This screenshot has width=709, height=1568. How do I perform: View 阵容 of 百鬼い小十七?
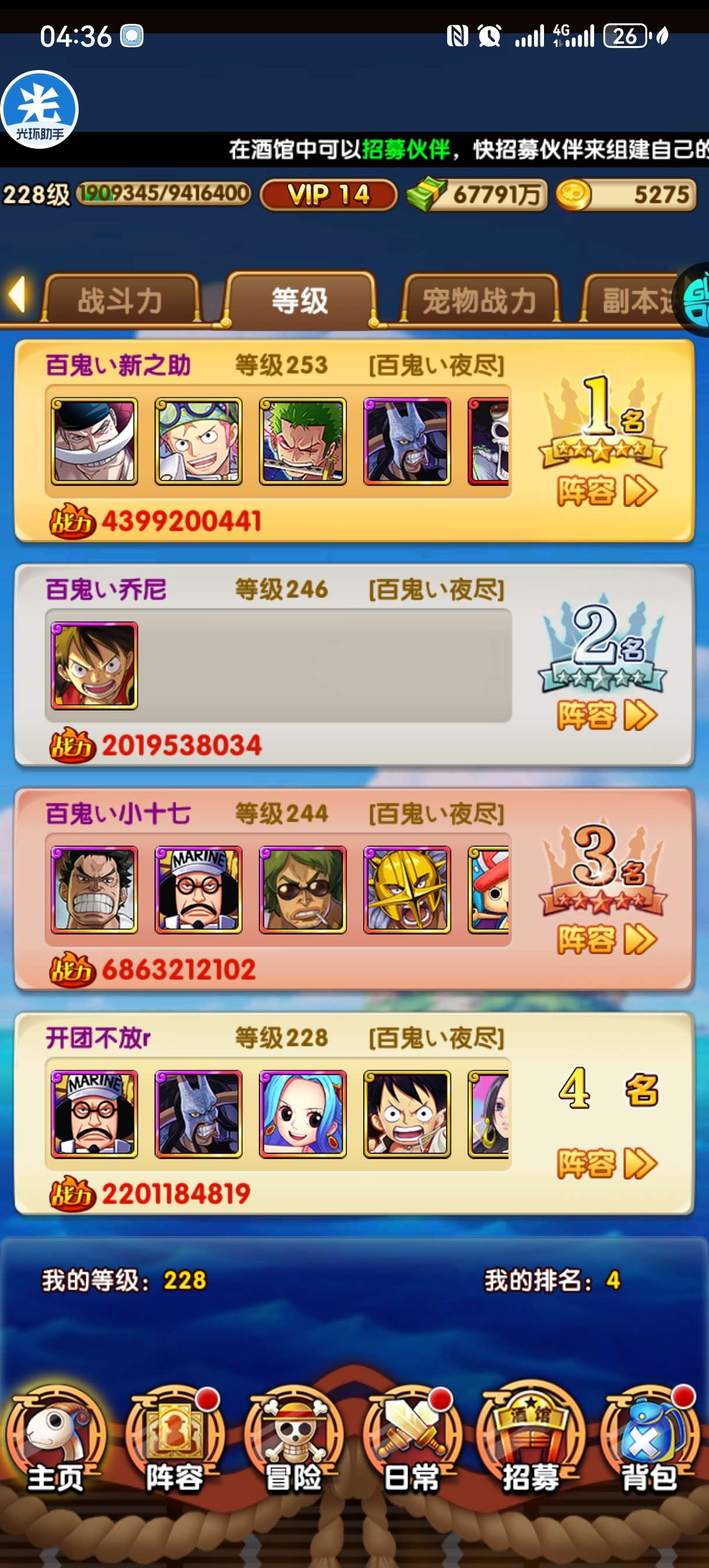[x=607, y=939]
